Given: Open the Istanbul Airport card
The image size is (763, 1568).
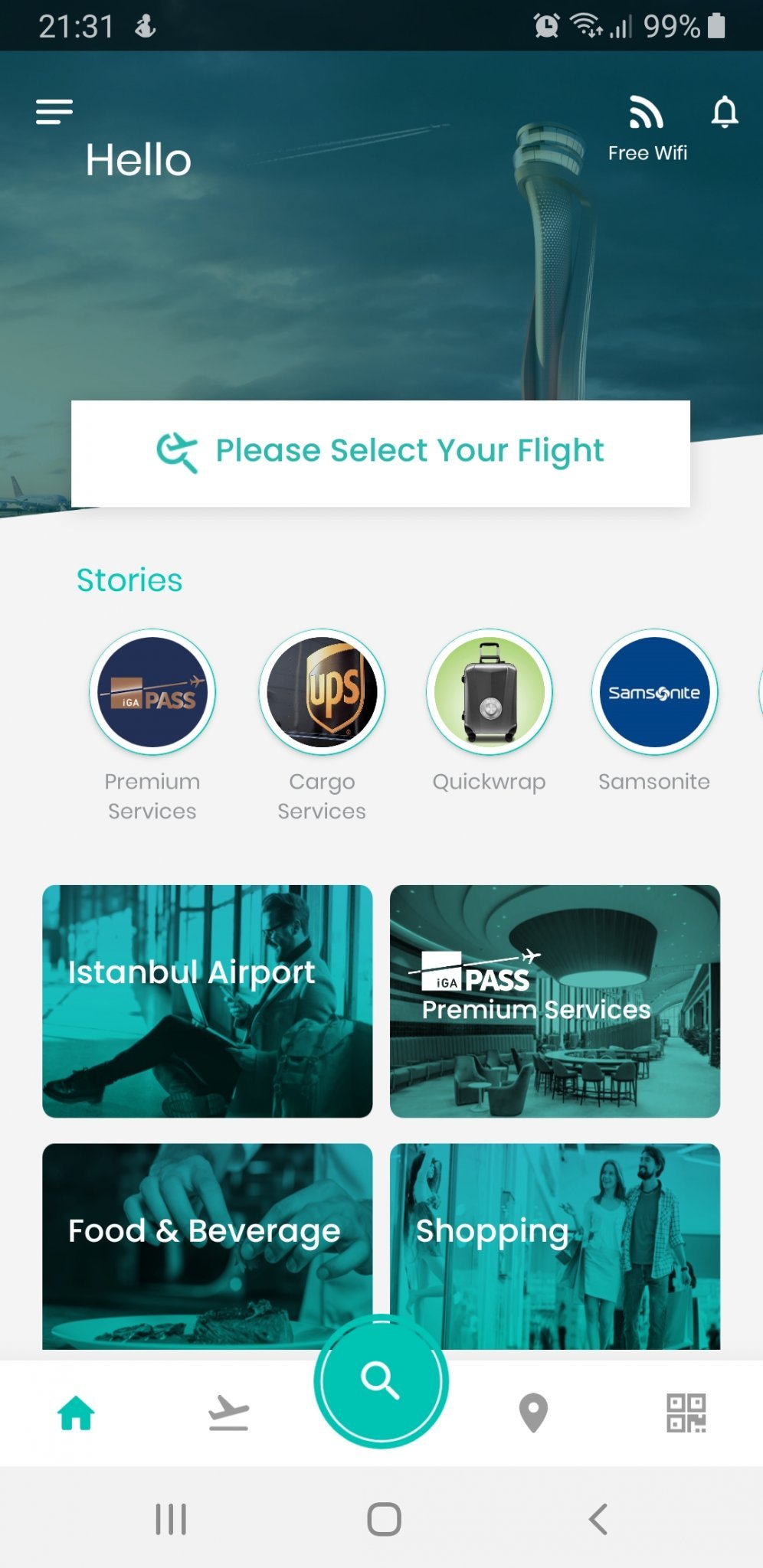Looking at the screenshot, I should [207, 1001].
